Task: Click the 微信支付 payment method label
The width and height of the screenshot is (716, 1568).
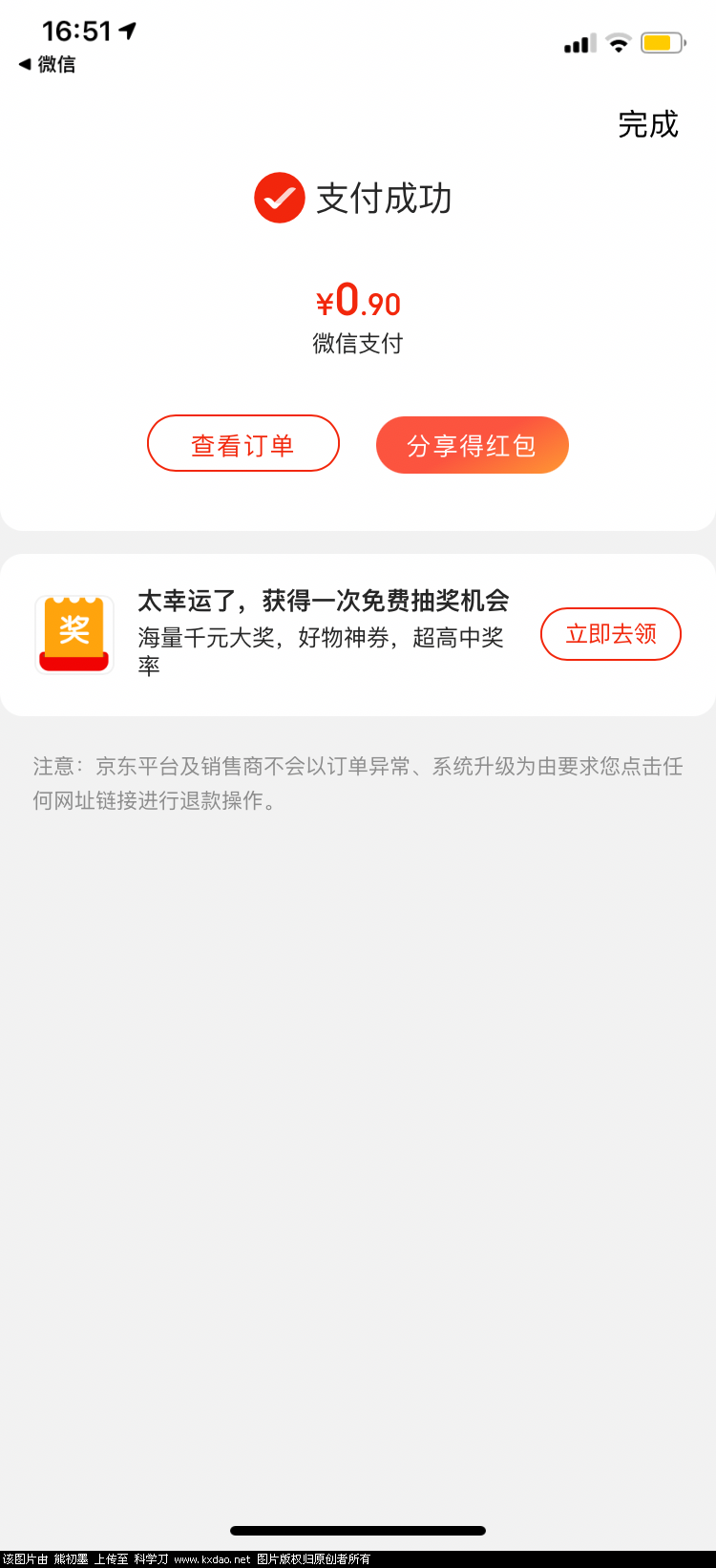Action: [358, 343]
